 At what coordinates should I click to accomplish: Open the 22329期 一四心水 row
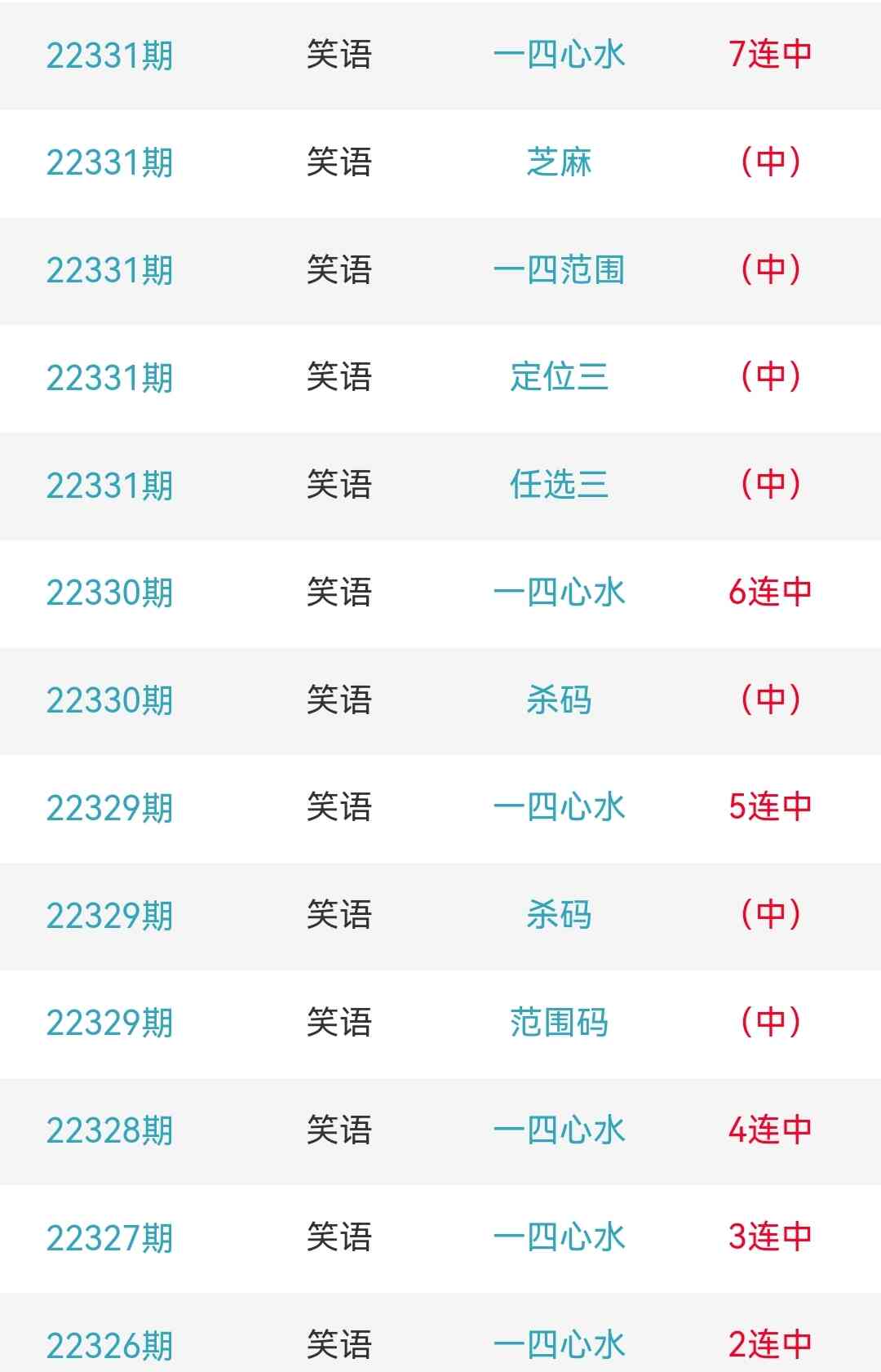click(x=559, y=807)
